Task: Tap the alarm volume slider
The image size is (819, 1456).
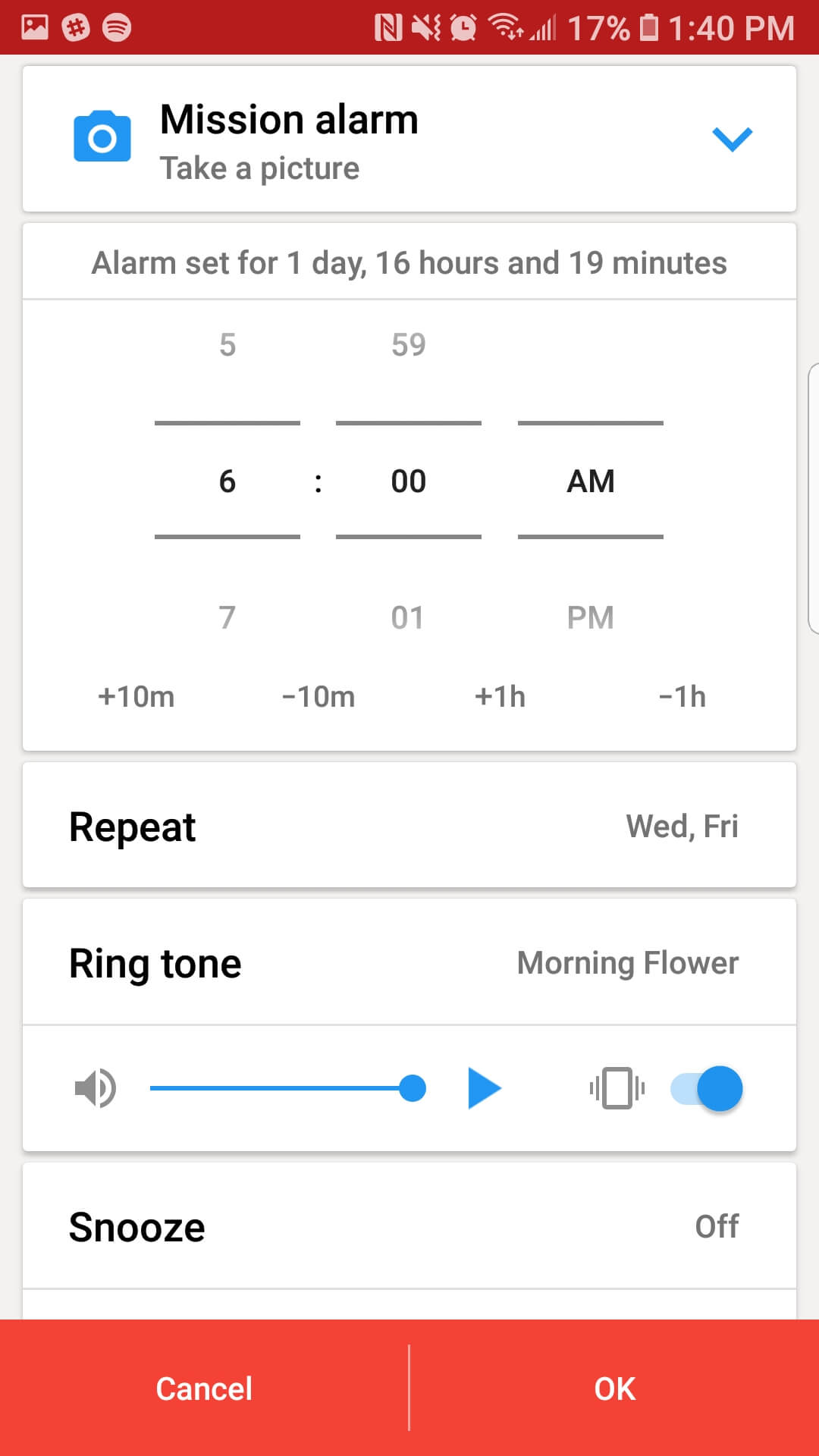Action: [x=288, y=1088]
